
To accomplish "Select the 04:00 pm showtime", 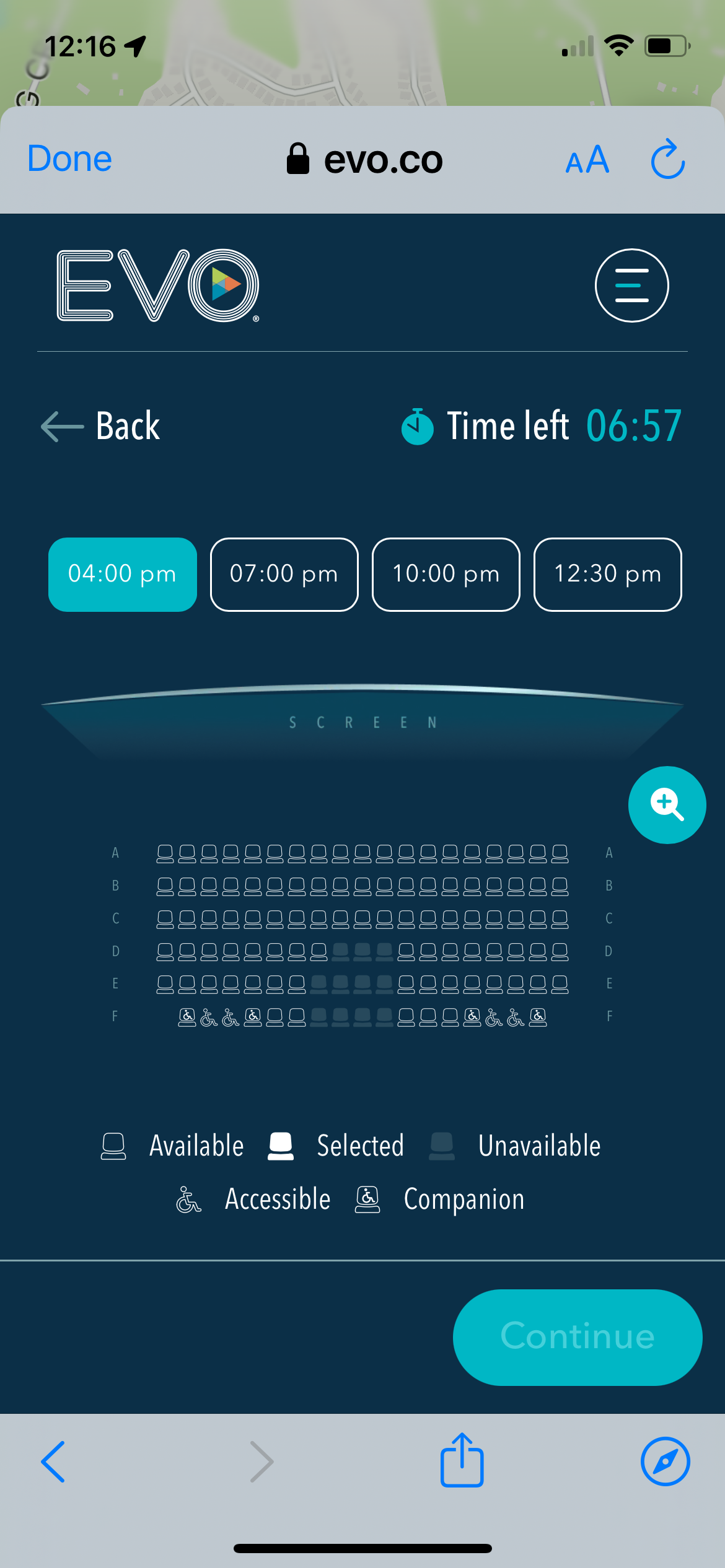I will pyautogui.click(x=123, y=574).
